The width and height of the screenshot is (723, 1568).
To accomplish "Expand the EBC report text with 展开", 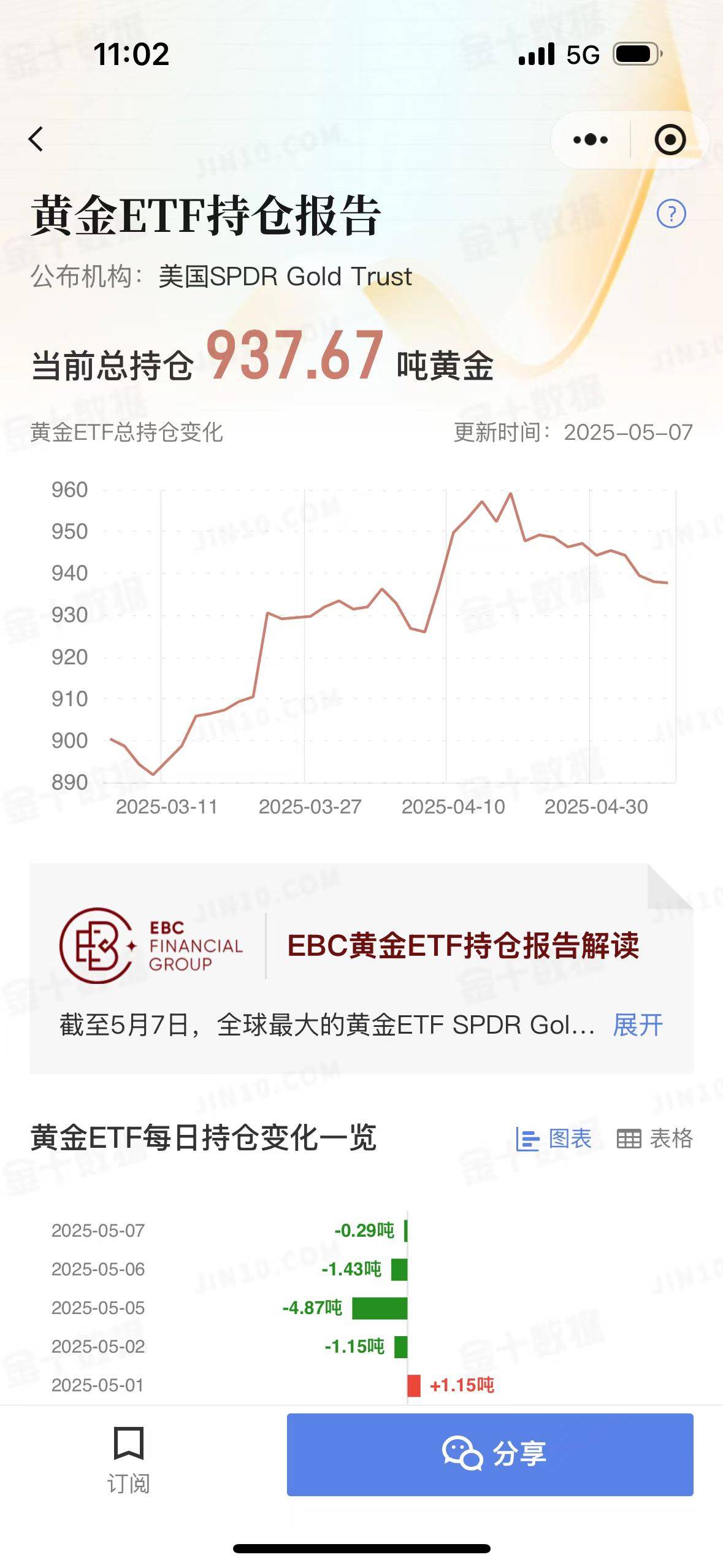I will [x=638, y=1025].
